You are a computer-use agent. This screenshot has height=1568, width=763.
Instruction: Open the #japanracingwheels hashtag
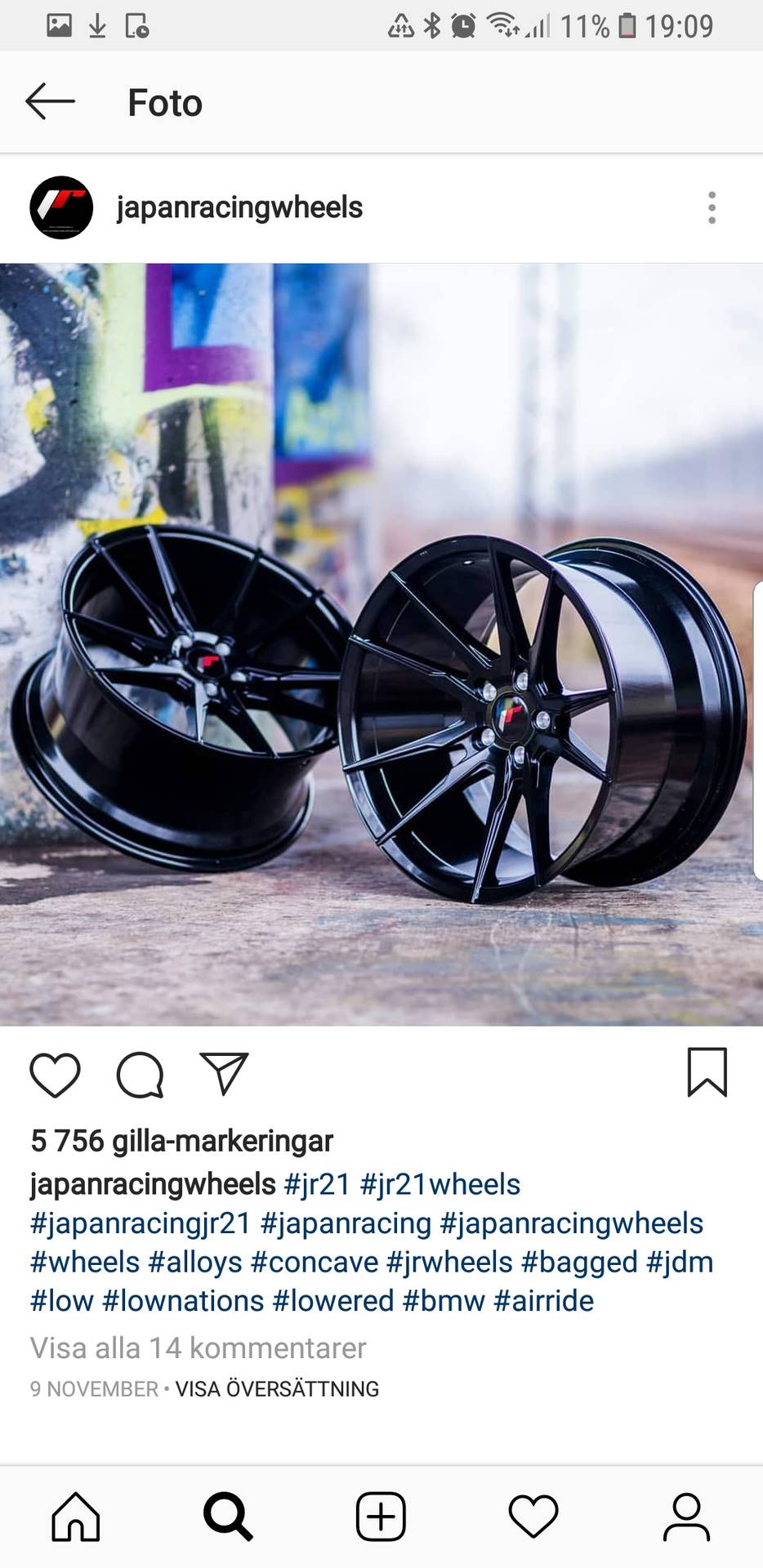click(x=571, y=1223)
